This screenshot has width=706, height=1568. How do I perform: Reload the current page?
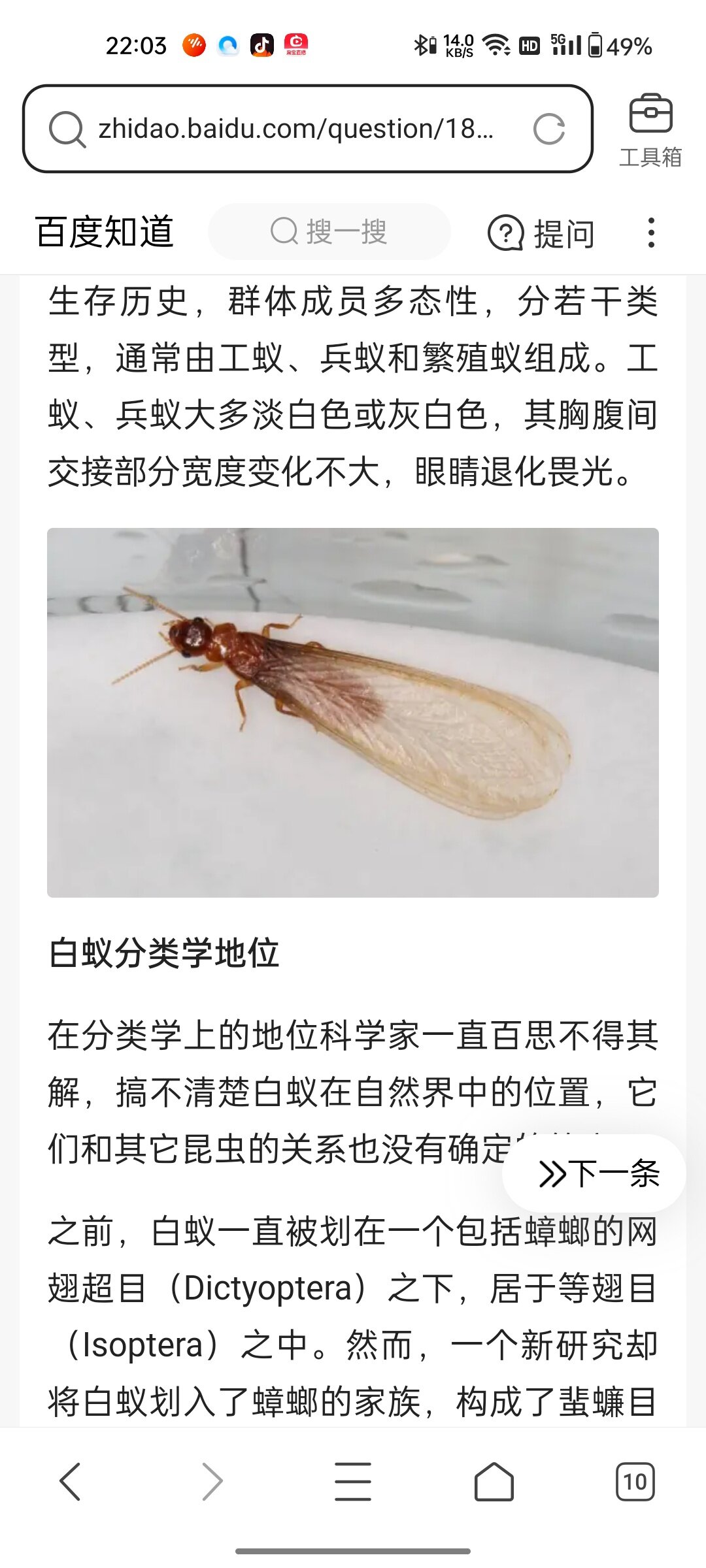(x=548, y=129)
